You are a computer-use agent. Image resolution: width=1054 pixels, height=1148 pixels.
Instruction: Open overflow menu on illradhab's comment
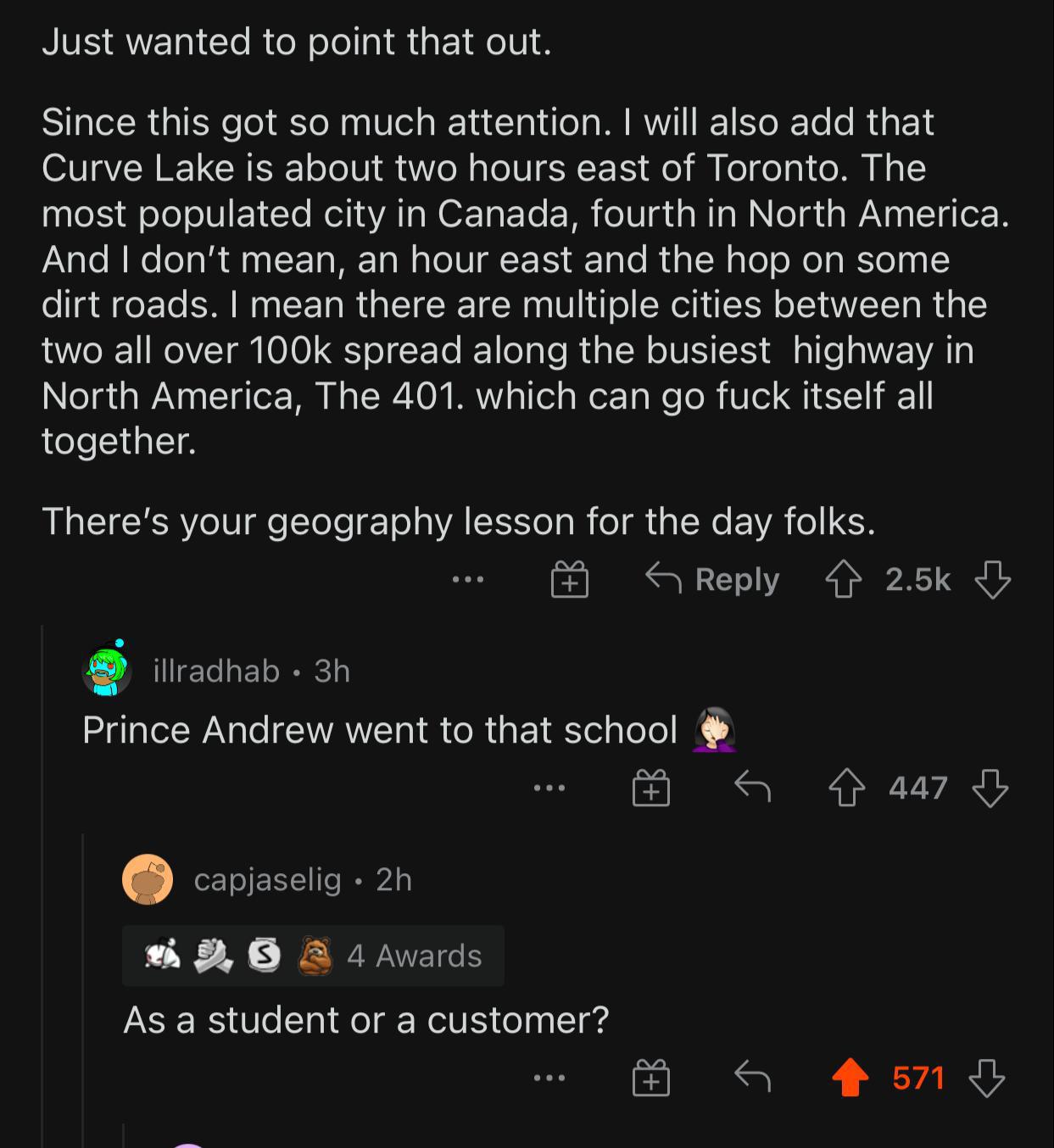549,789
